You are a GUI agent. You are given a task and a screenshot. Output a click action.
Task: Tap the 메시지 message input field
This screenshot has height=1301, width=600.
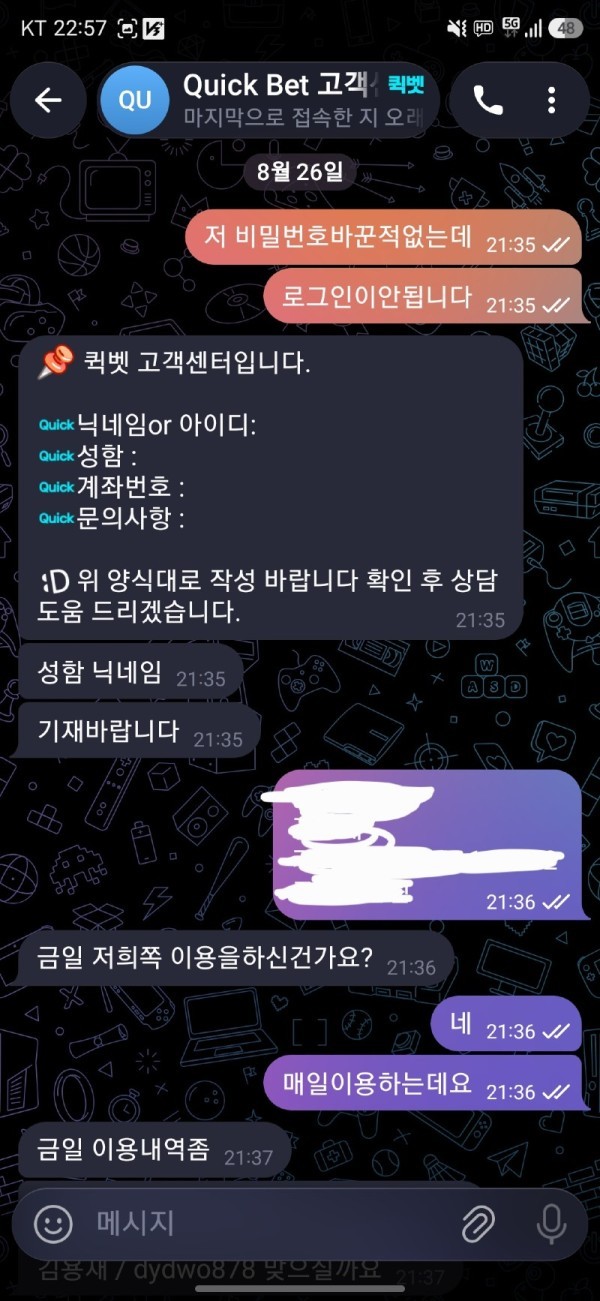click(265, 1221)
